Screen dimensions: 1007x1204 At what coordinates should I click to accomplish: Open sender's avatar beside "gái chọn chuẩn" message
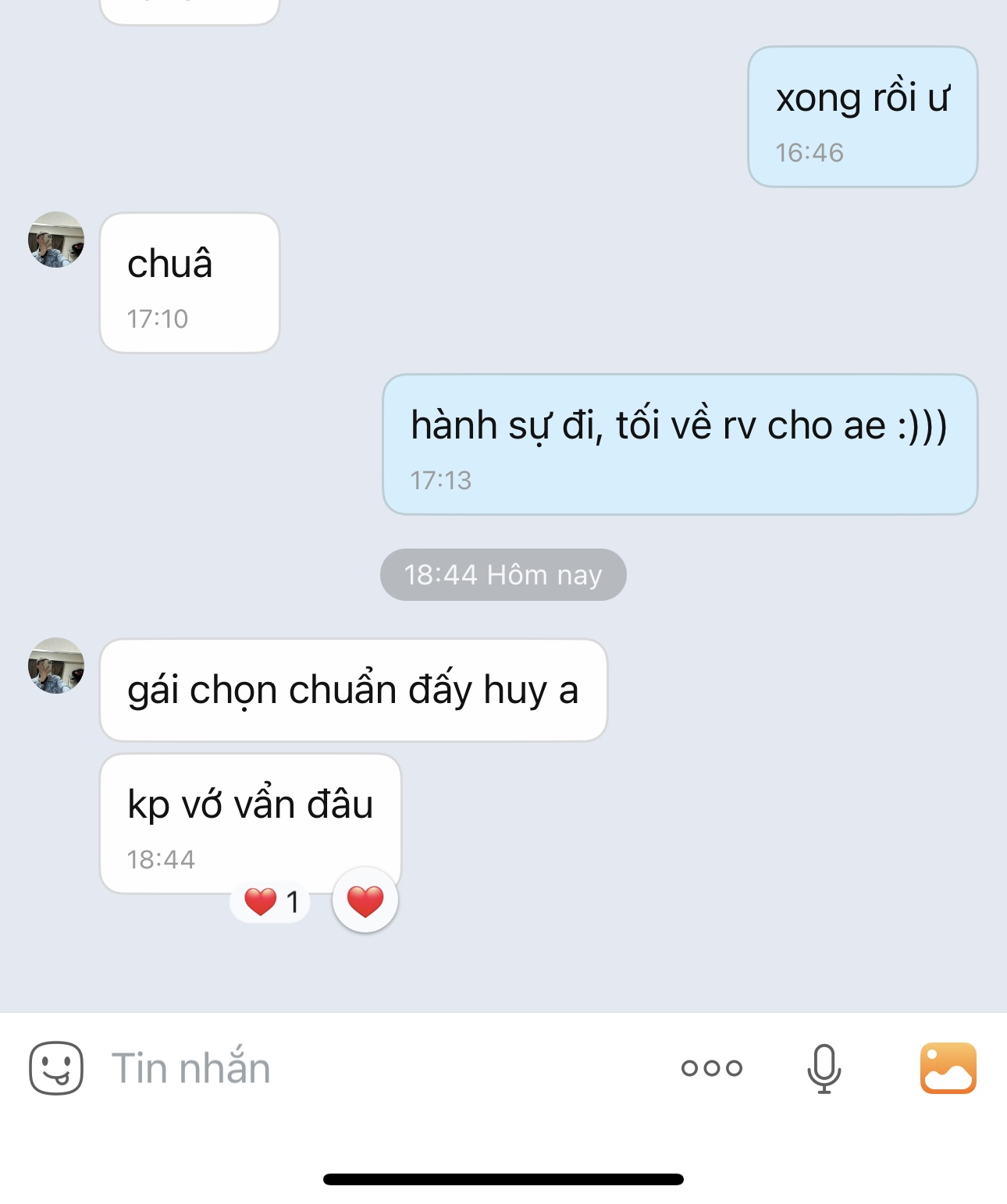point(56,666)
